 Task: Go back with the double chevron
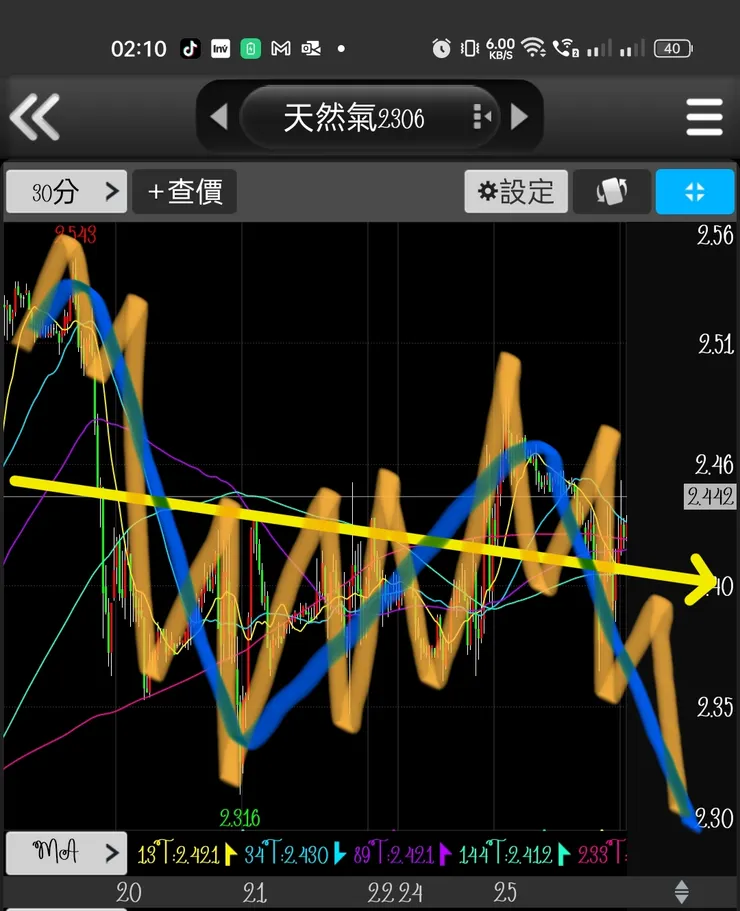point(35,117)
